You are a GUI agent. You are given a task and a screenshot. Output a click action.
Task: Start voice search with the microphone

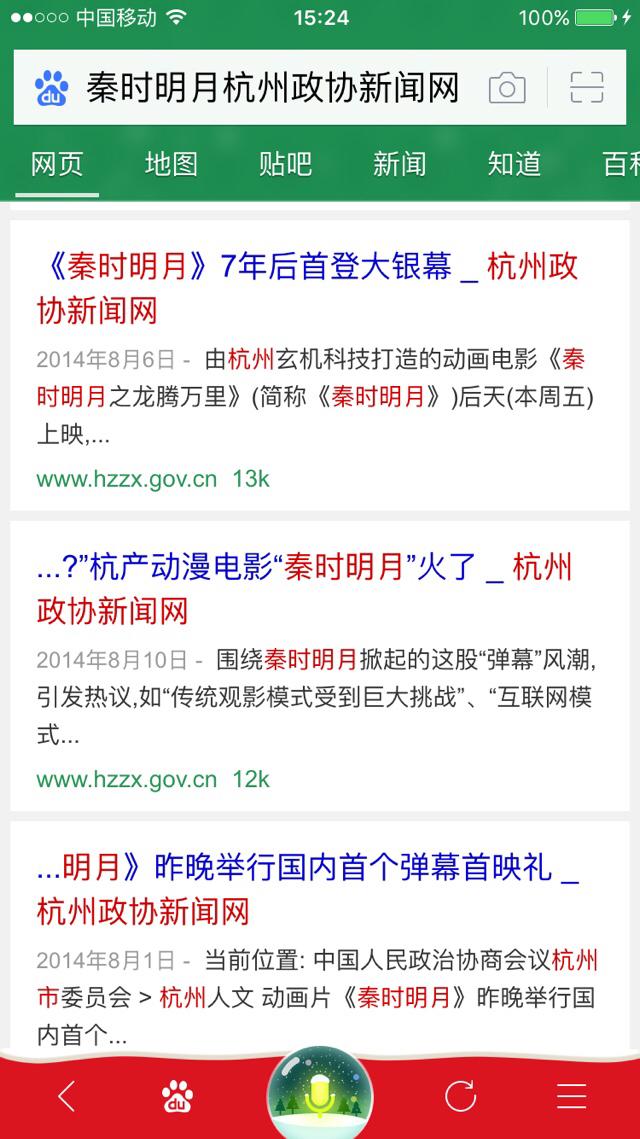pos(320,1095)
